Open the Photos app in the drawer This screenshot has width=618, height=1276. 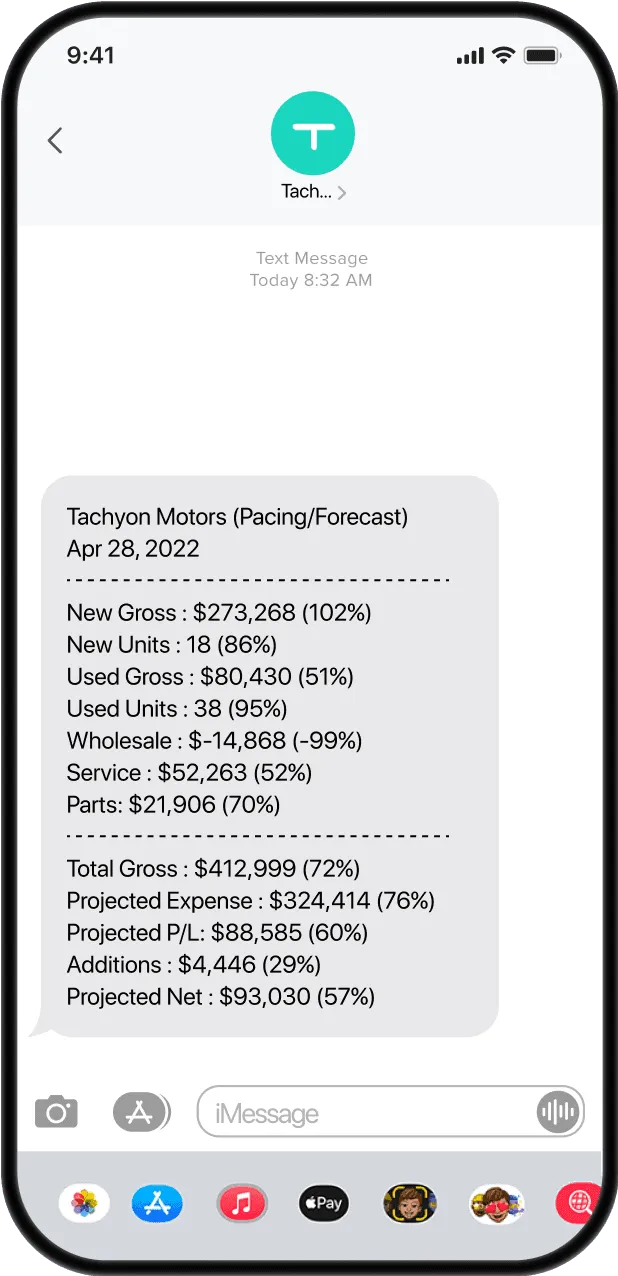(84, 1203)
